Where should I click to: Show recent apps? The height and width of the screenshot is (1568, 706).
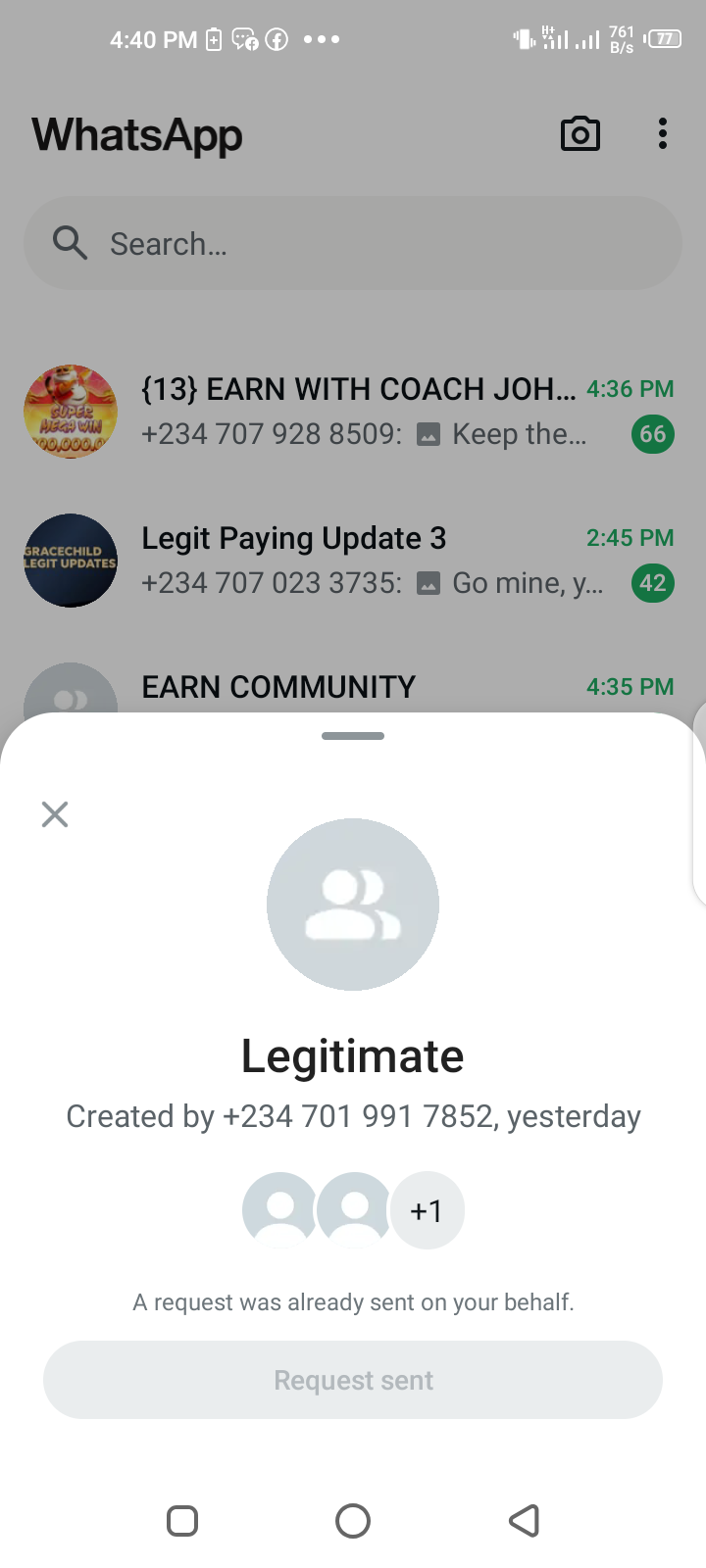[x=182, y=1521]
